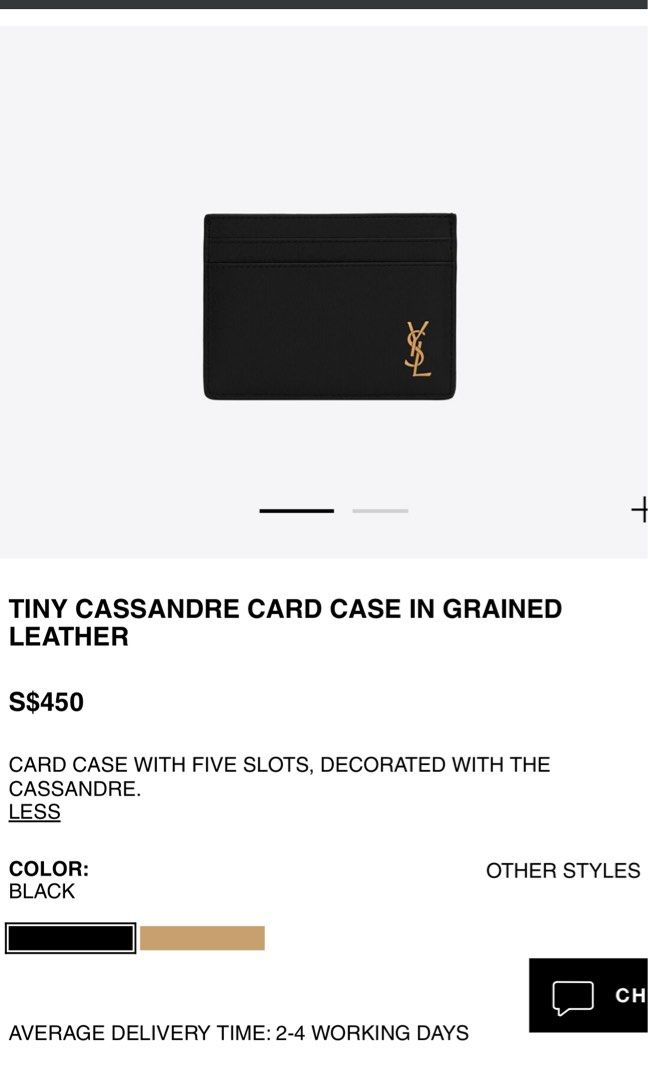The width and height of the screenshot is (648, 1080).
Task: Choose the tan color swatch
Action: 202,938
